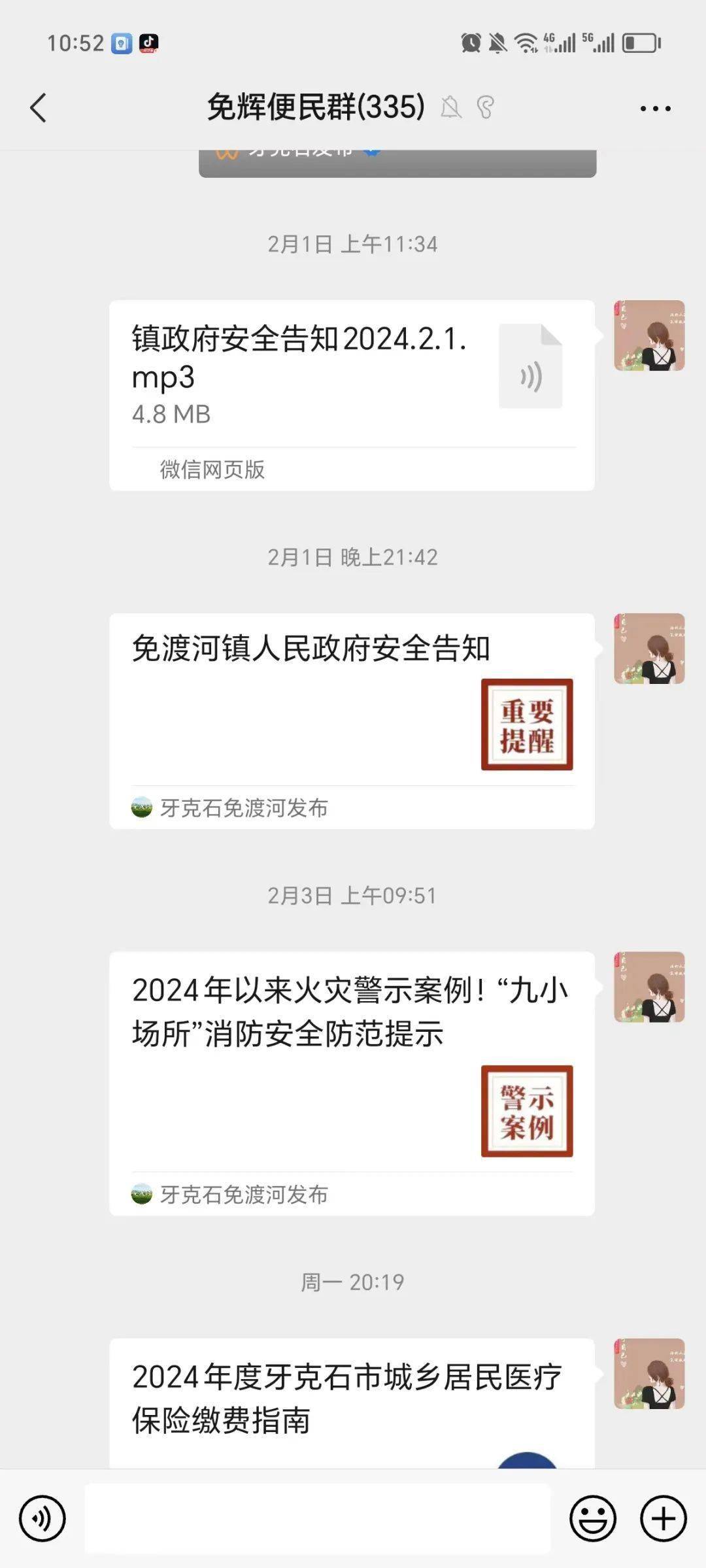Screen dimensions: 706x1568
Task: Tap the 重要提醒 thumbnail image
Action: click(527, 726)
